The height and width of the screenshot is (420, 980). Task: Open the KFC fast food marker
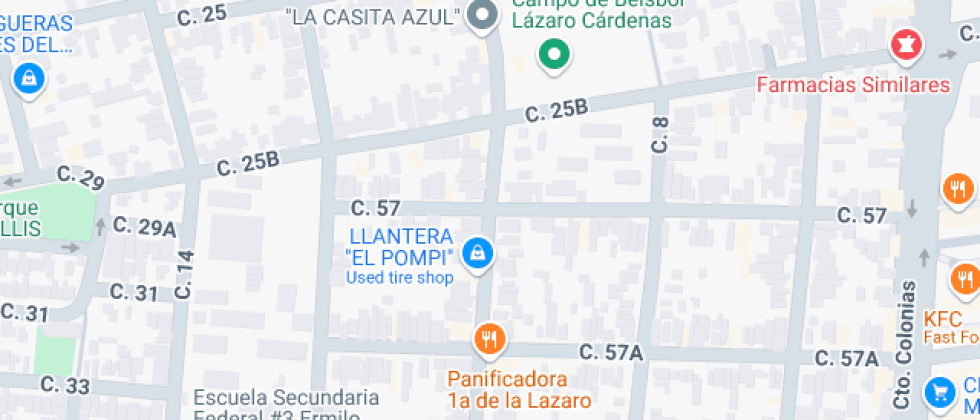965,279
